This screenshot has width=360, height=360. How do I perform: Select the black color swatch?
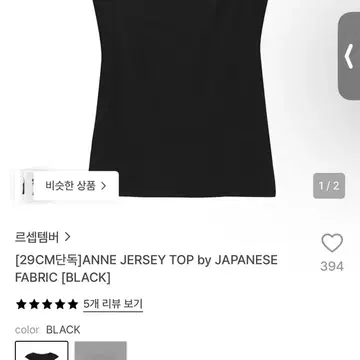tap(42, 351)
